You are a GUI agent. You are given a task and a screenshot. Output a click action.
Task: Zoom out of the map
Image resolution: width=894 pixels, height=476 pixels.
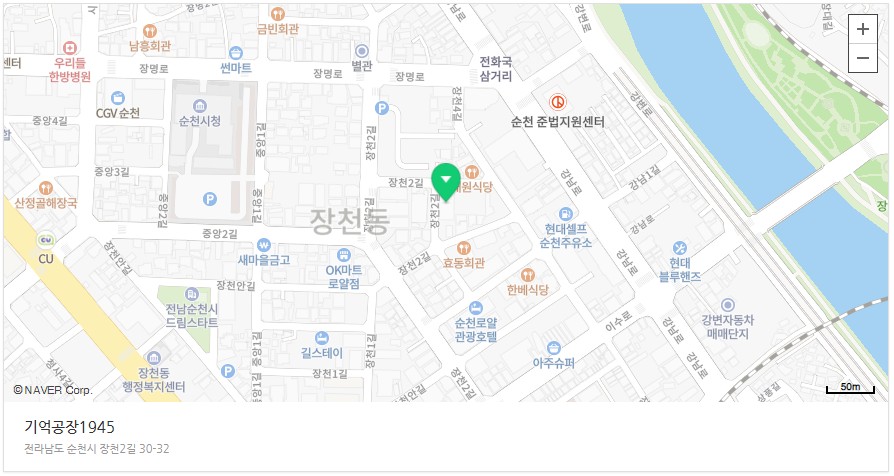click(x=863, y=58)
